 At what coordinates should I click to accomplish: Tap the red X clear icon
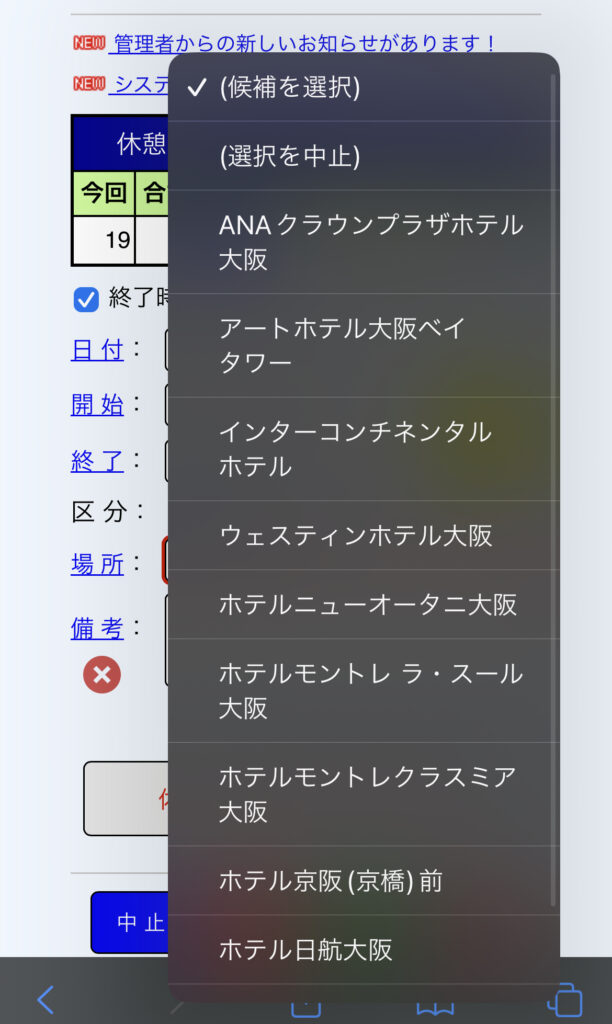tap(102, 675)
